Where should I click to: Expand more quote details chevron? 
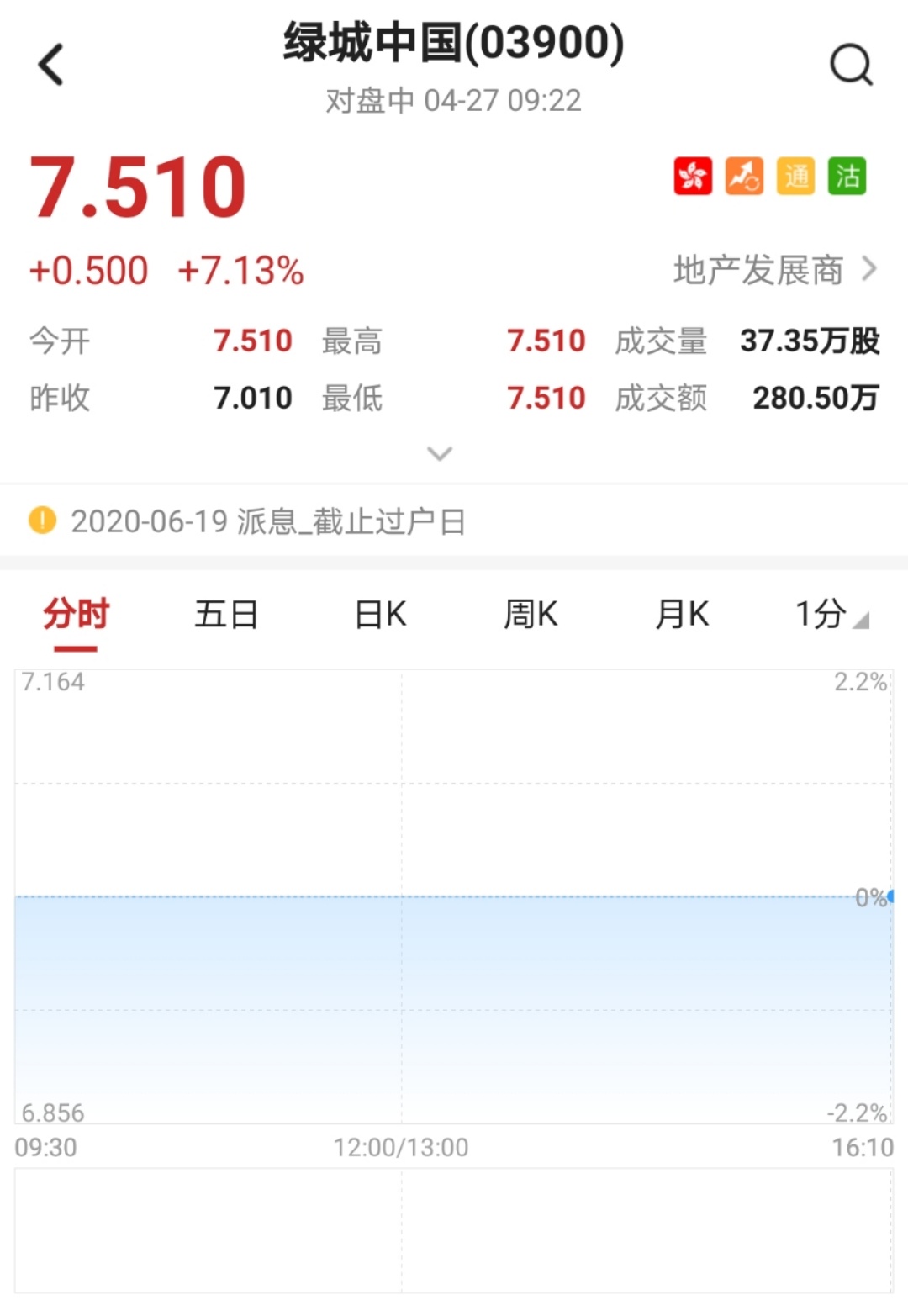(x=440, y=454)
